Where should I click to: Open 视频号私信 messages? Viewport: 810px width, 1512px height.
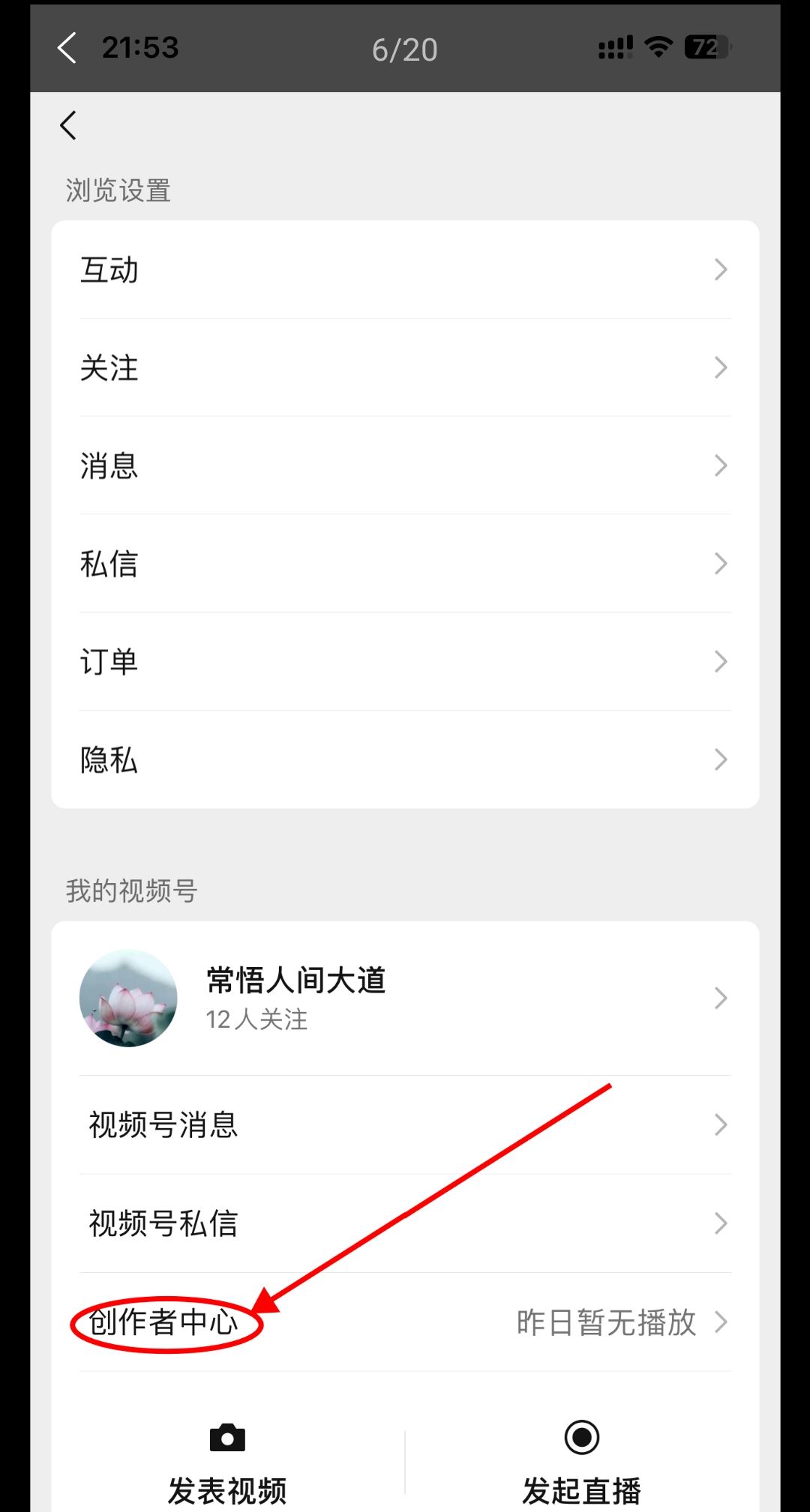(x=405, y=1223)
